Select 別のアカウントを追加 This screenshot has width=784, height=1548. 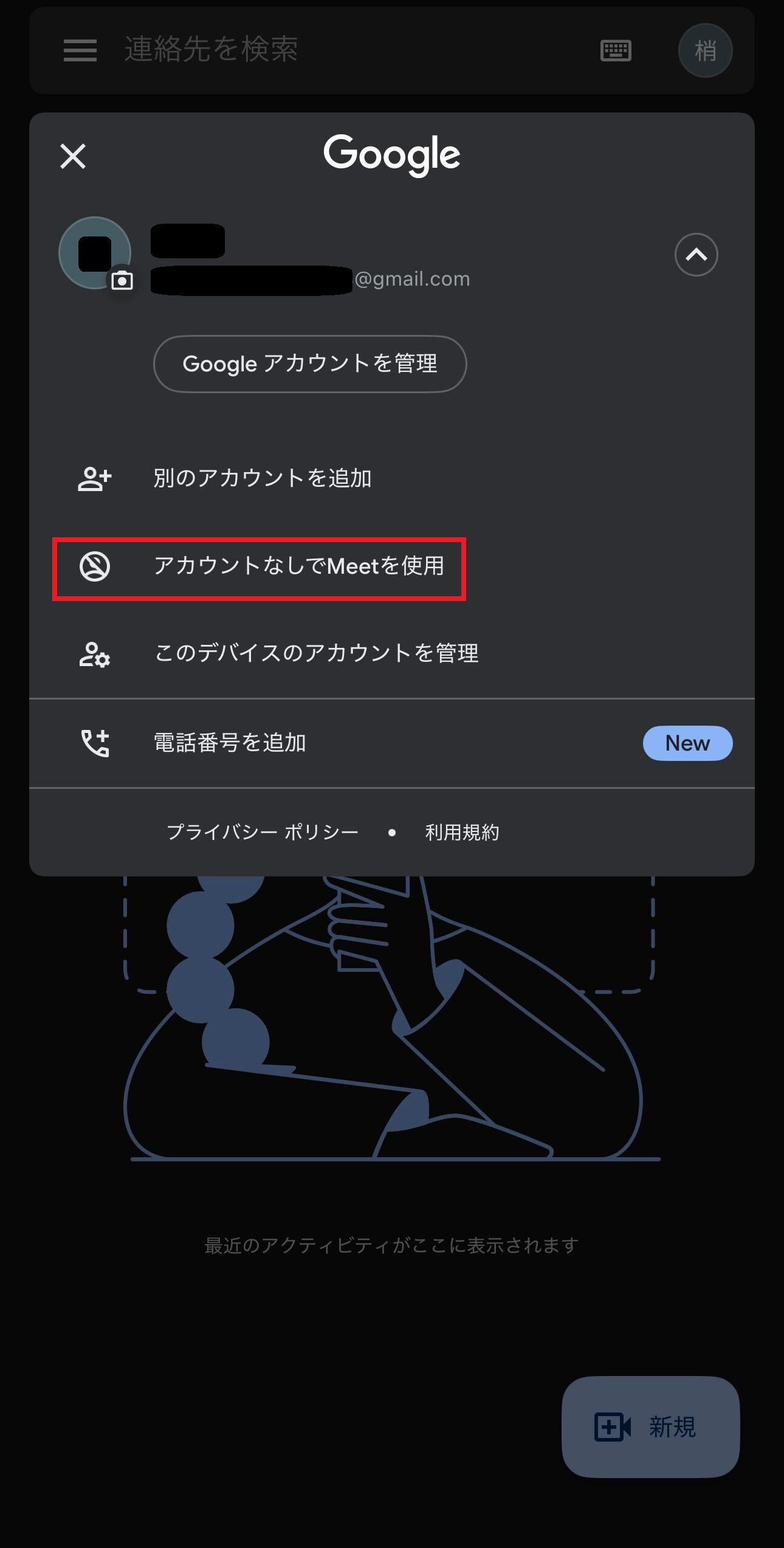tap(262, 478)
